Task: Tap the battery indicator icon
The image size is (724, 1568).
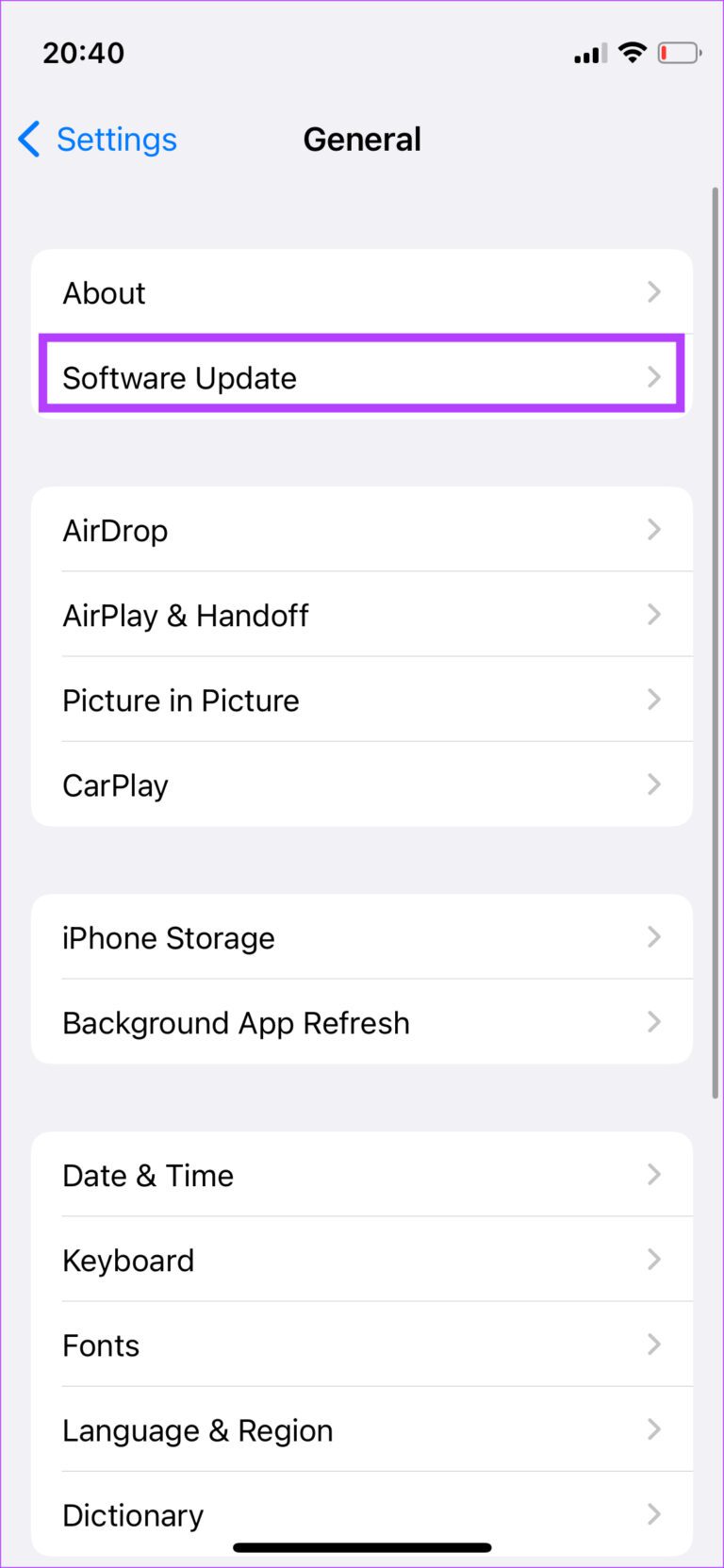Action: point(679,53)
